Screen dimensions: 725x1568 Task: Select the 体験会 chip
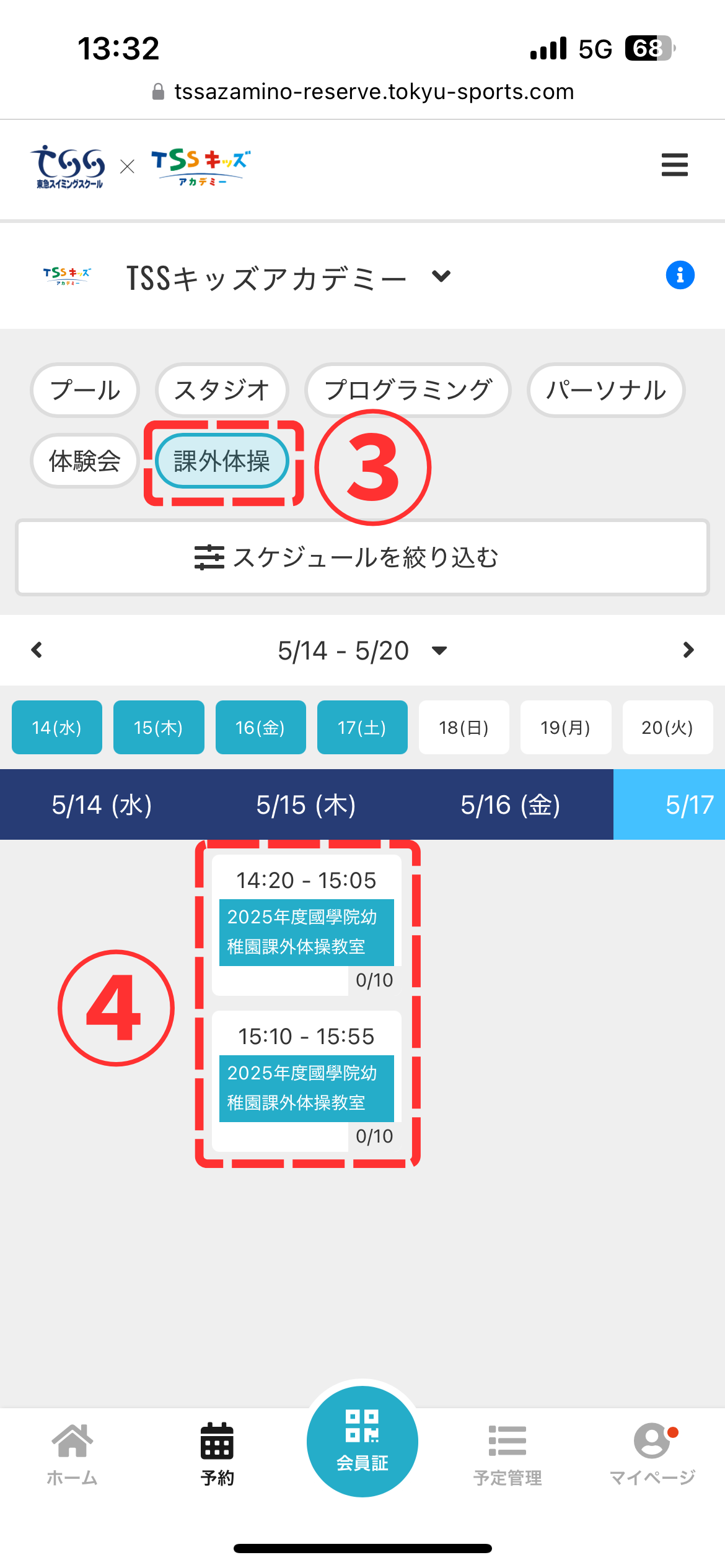pos(84,461)
